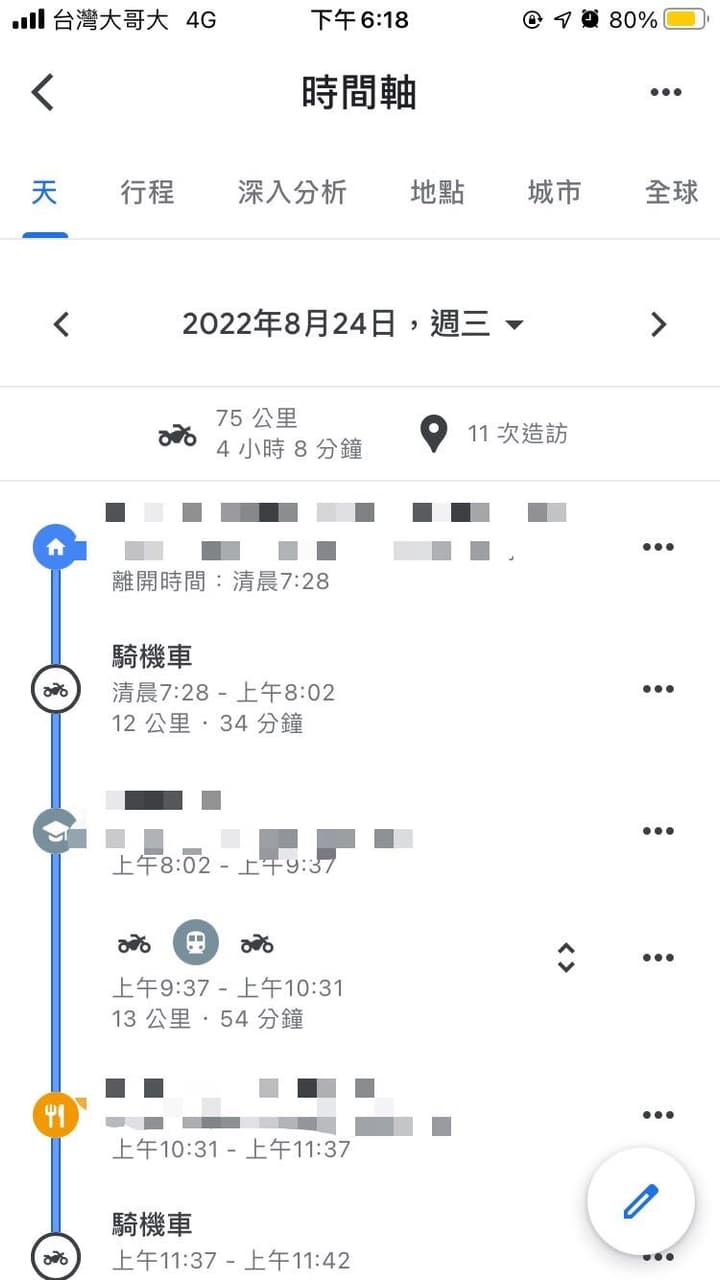Select the 天 tab

pyautogui.click(x=44, y=192)
